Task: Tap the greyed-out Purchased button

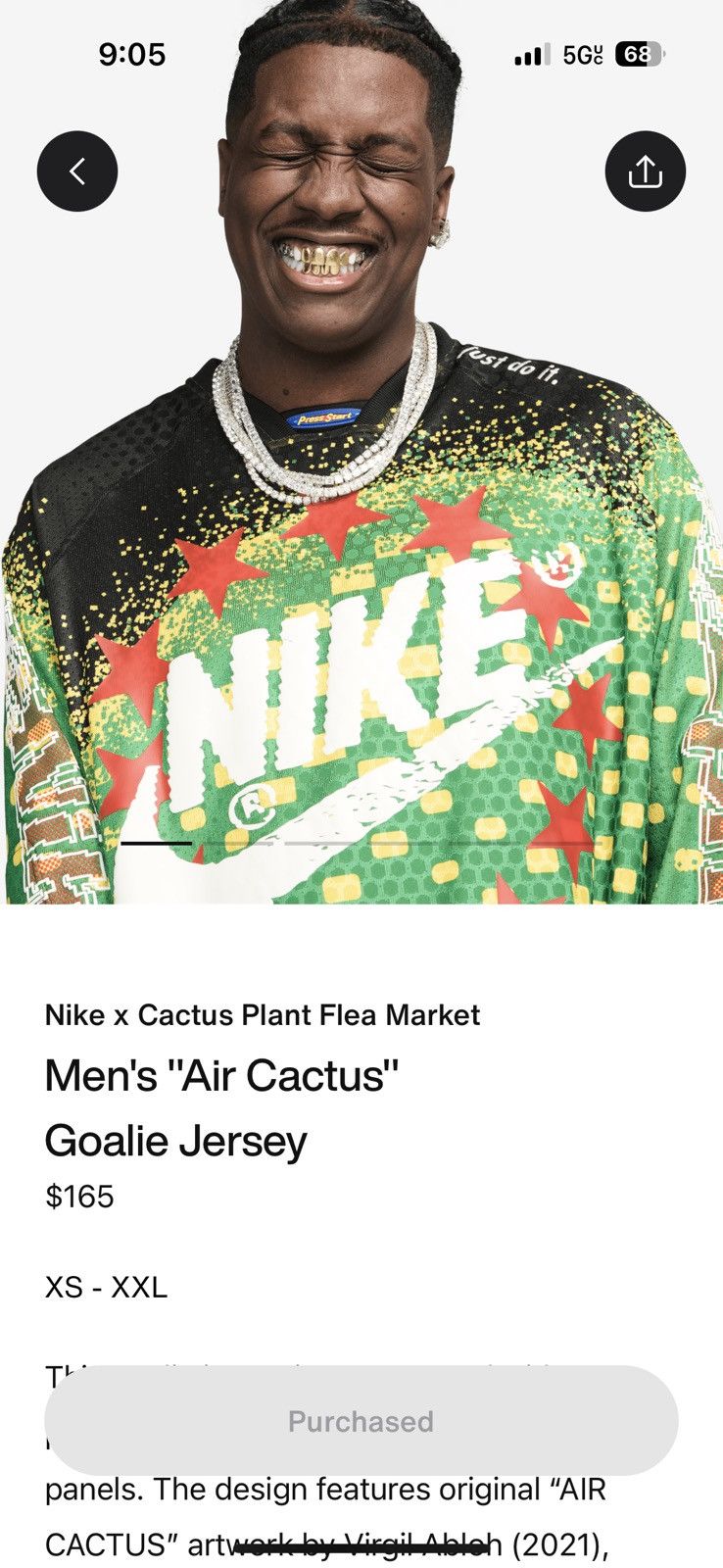Action: tap(361, 1420)
